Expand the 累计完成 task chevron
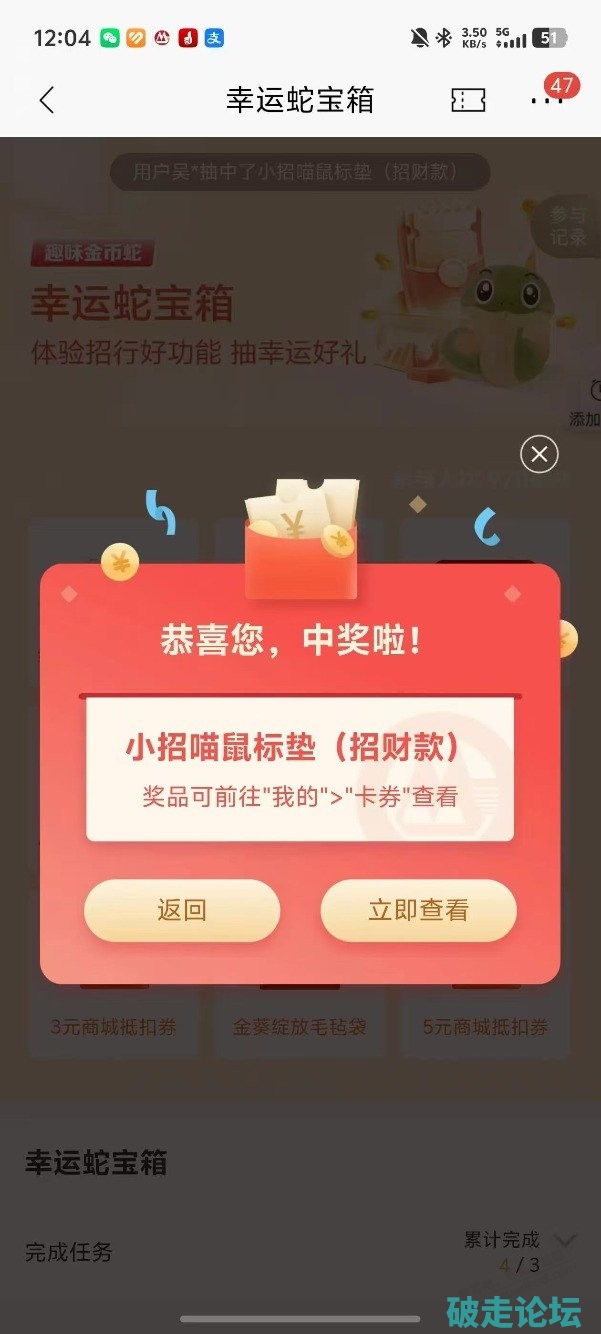Image resolution: width=601 pixels, height=1334 pixels. point(565,1241)
